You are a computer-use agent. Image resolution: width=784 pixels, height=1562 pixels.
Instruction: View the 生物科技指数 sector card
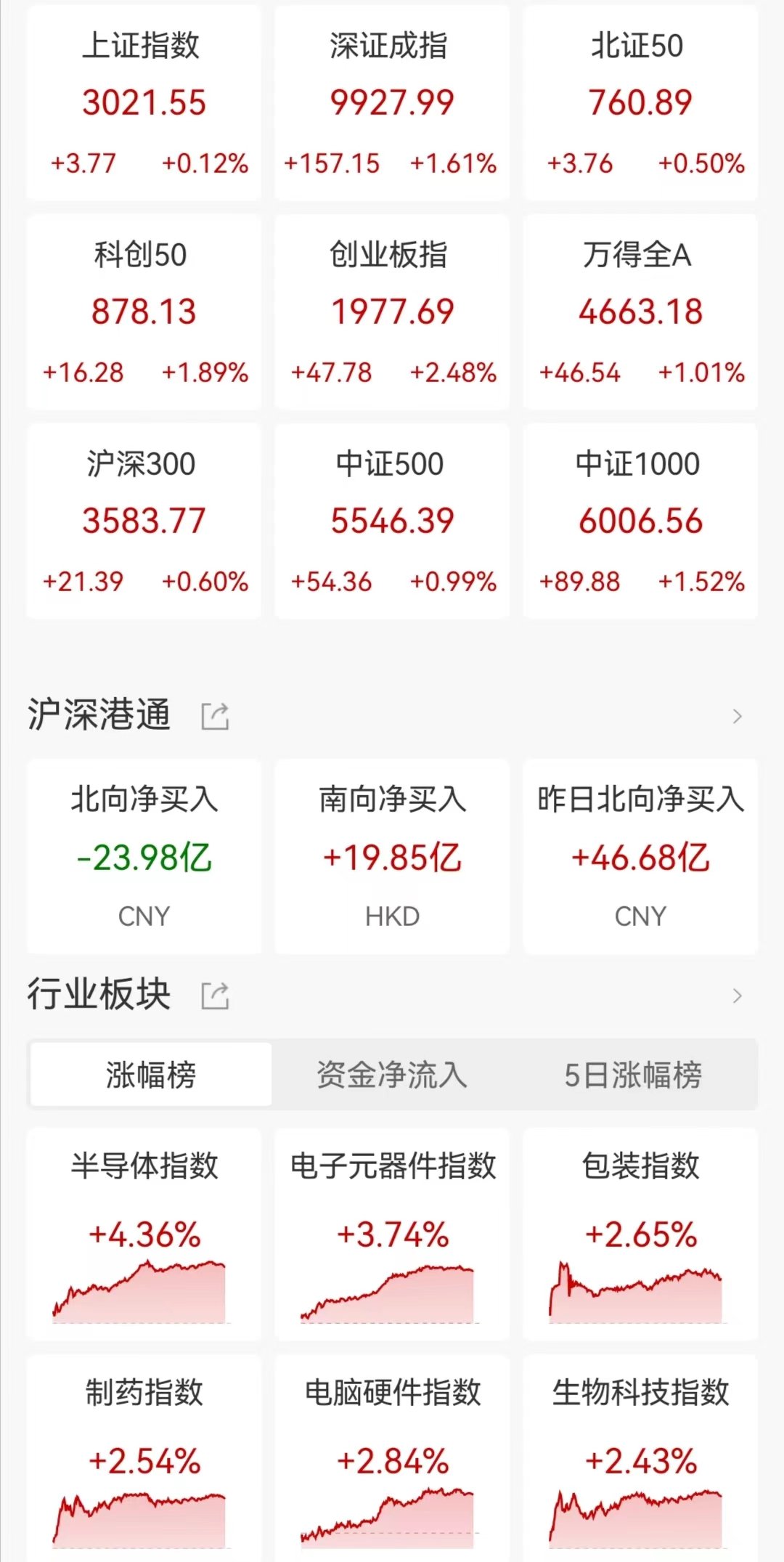[x=640, y=1456]
